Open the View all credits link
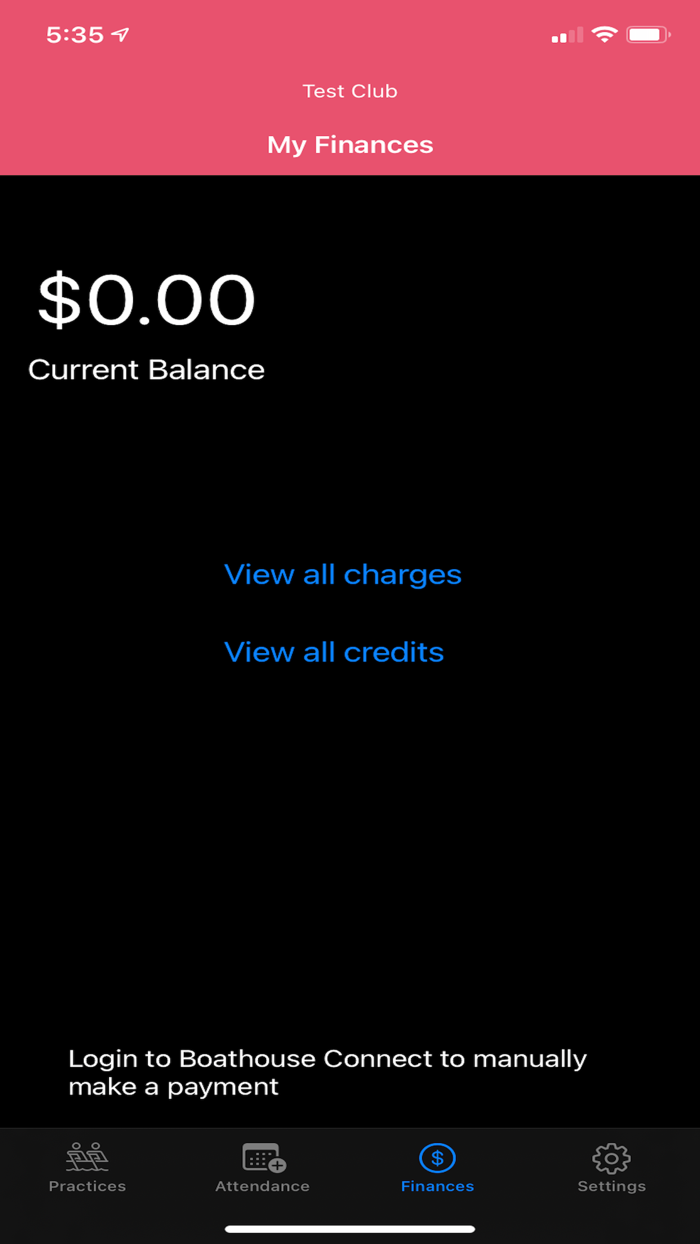The width and height of the screenshot is (700, 1244). pos(334,652)
